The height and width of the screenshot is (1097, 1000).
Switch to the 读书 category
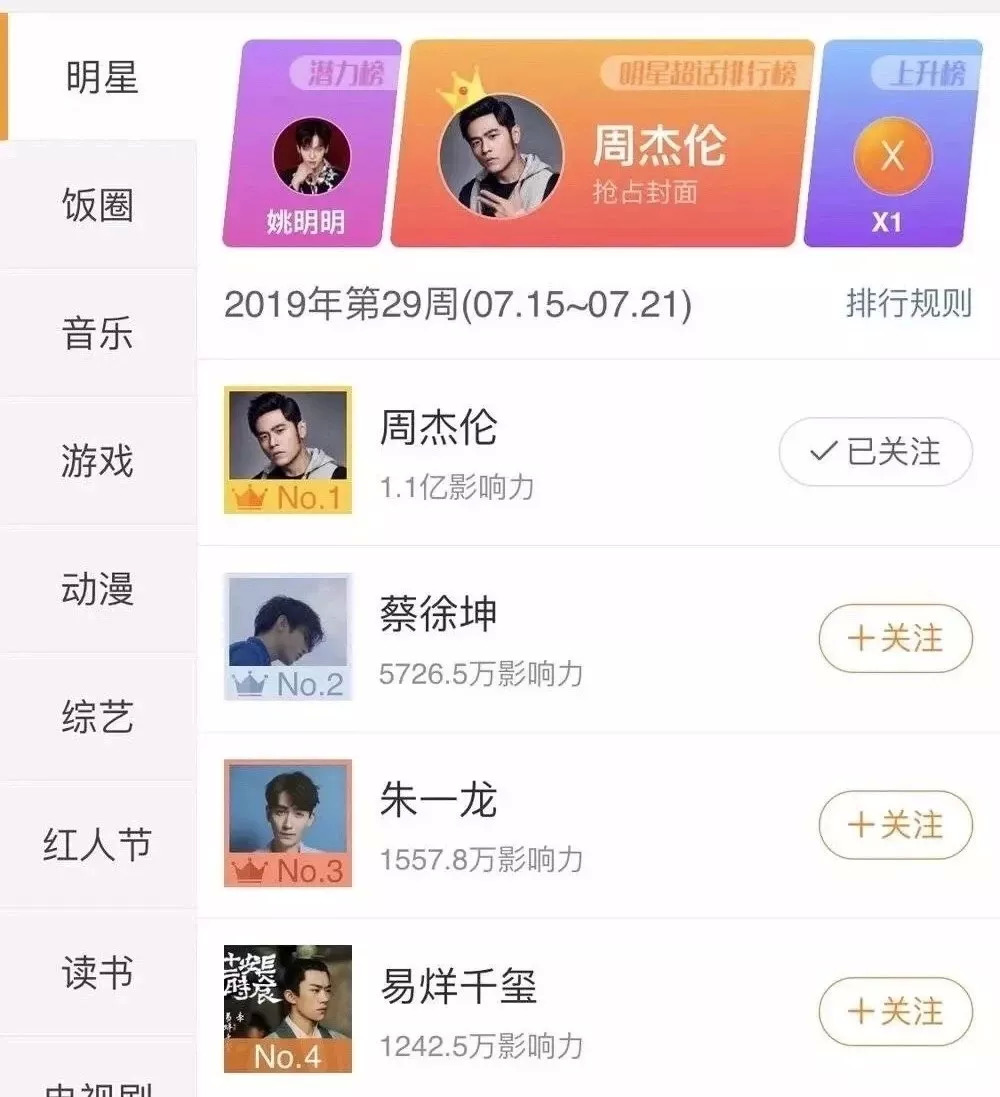point(97,972)
